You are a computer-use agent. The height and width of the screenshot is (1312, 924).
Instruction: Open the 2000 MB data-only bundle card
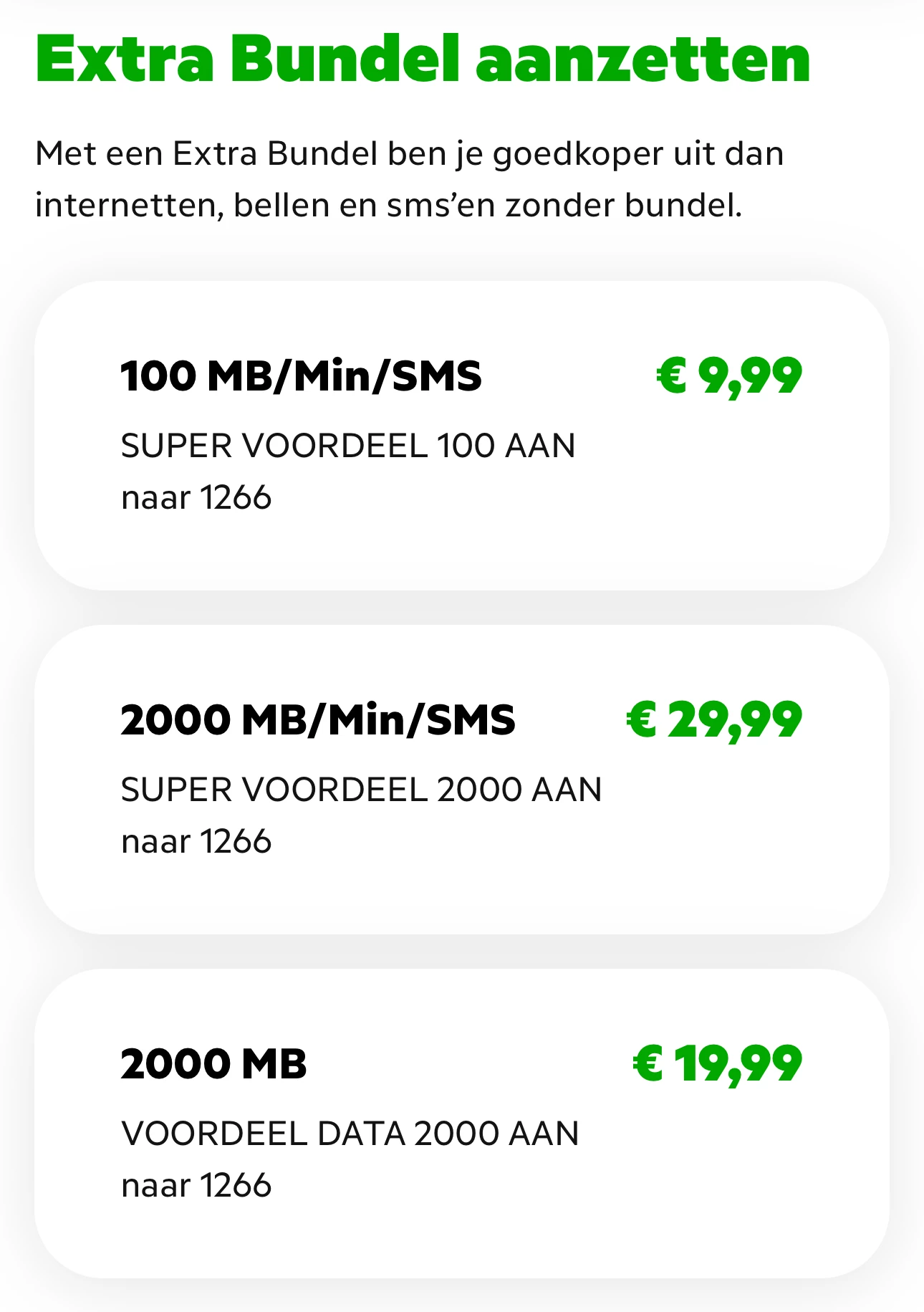pos(461,1124)
